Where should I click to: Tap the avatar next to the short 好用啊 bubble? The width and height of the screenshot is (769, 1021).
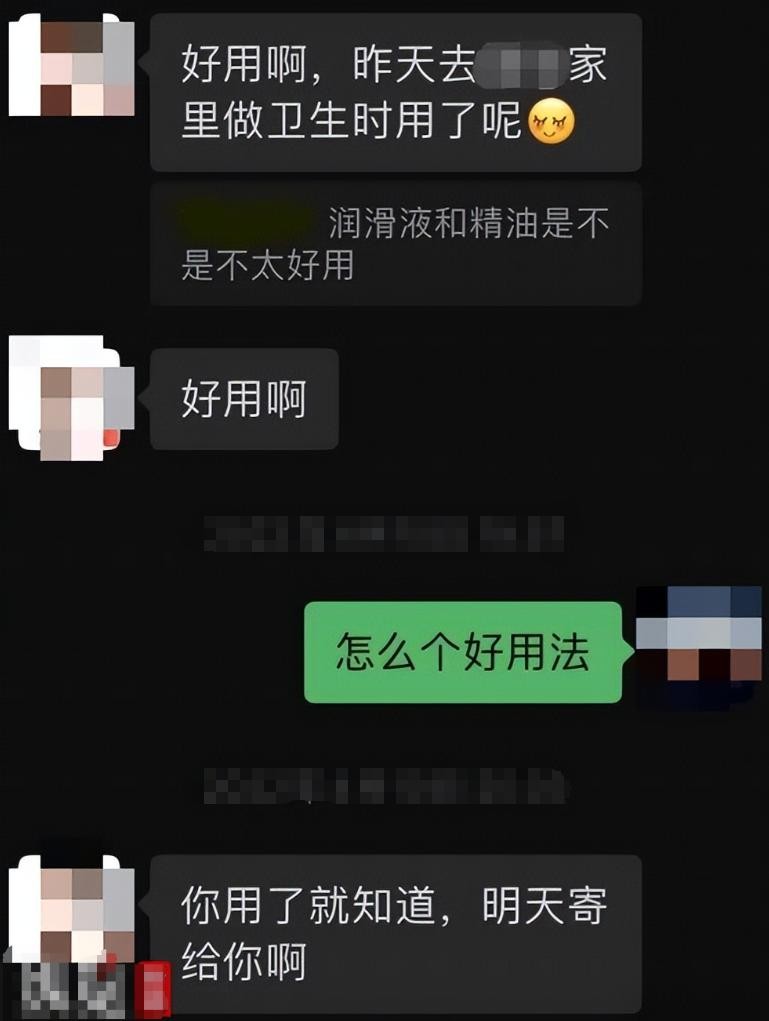(71, 398)
